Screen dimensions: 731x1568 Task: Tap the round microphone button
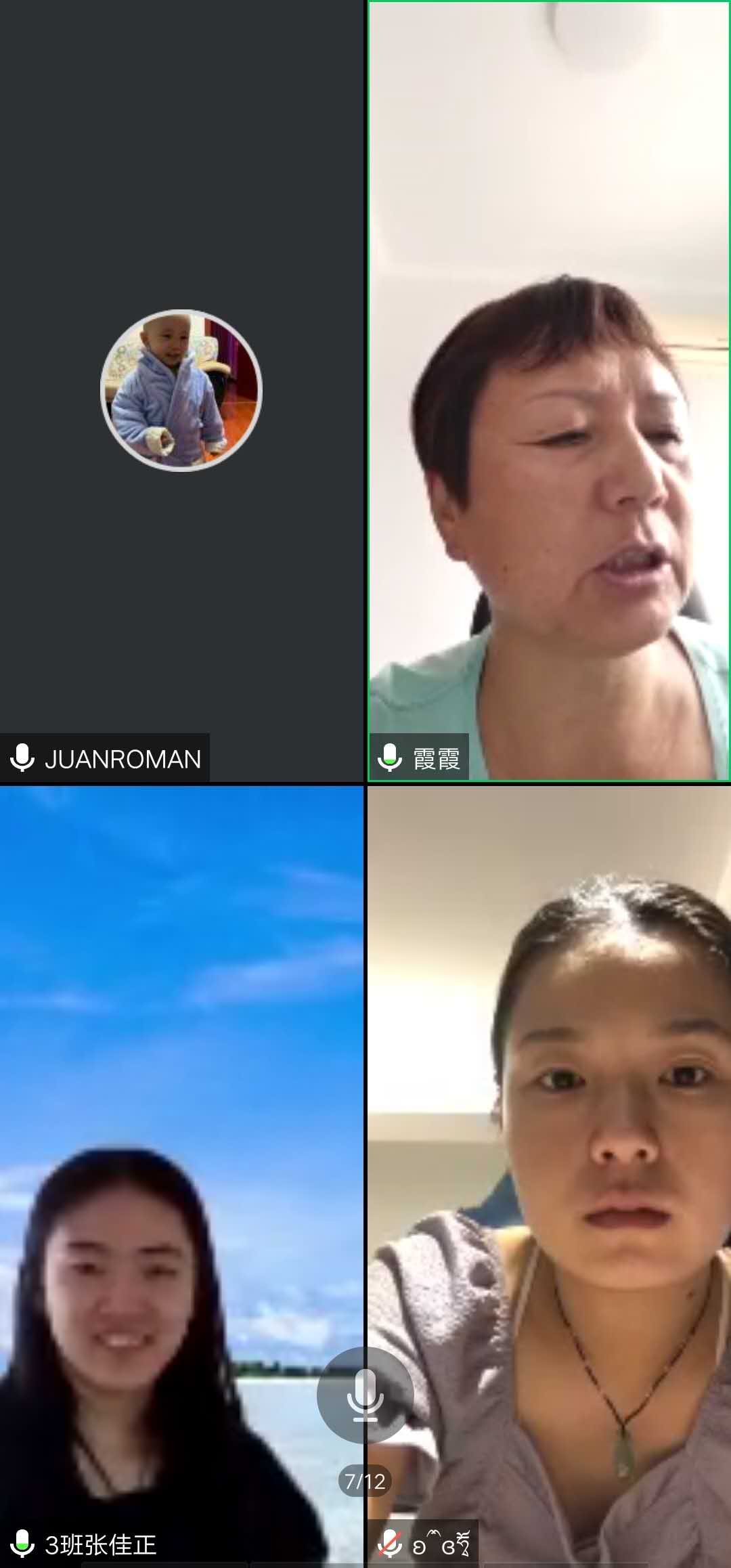point(365,1395)
